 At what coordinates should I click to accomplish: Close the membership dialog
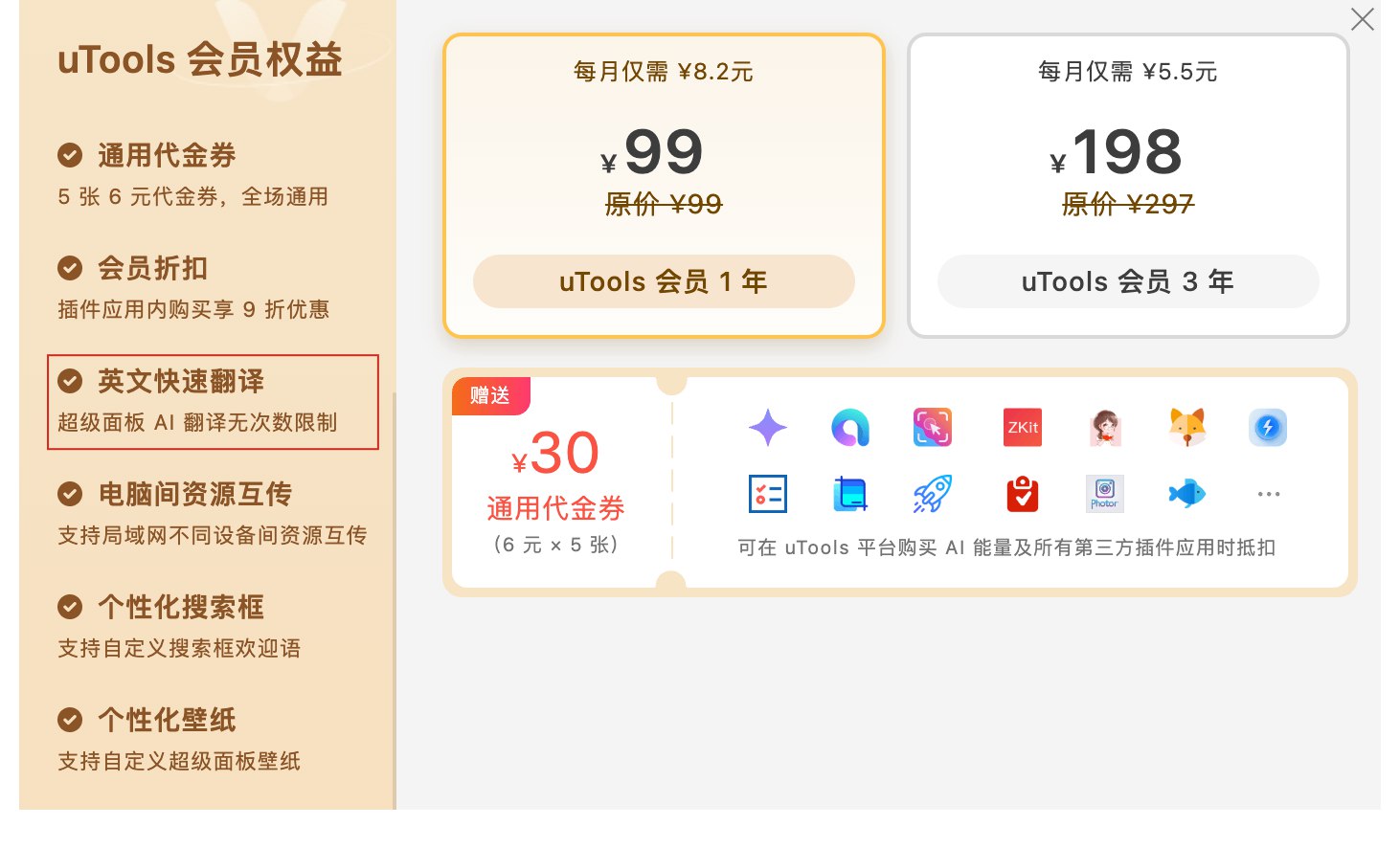(1362, 19)
